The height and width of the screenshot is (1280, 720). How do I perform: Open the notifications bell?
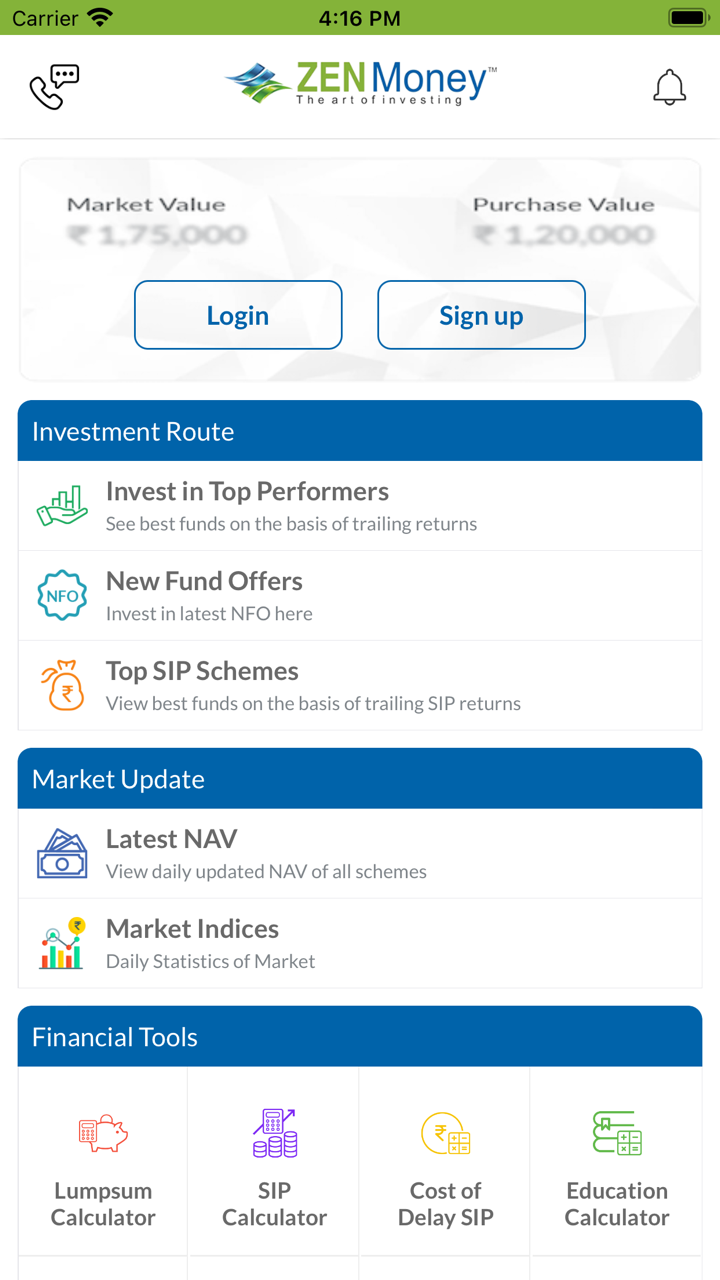[669, 88]
